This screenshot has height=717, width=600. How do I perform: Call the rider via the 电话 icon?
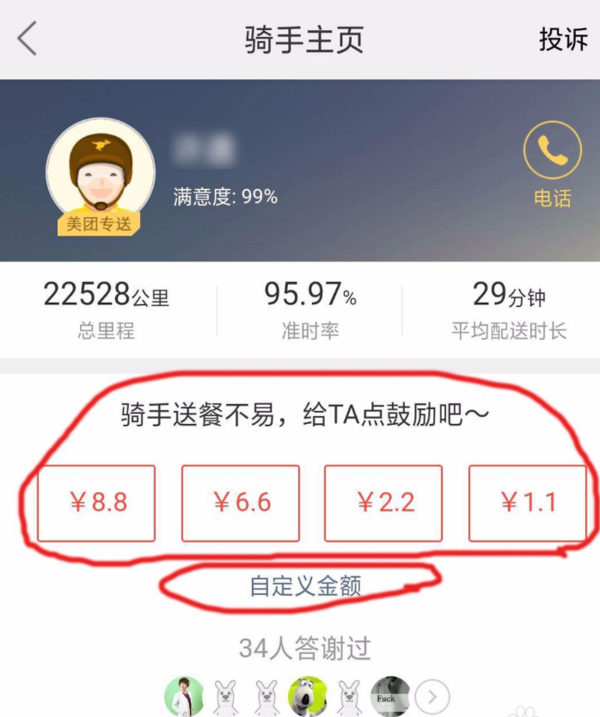click(552, 151)
